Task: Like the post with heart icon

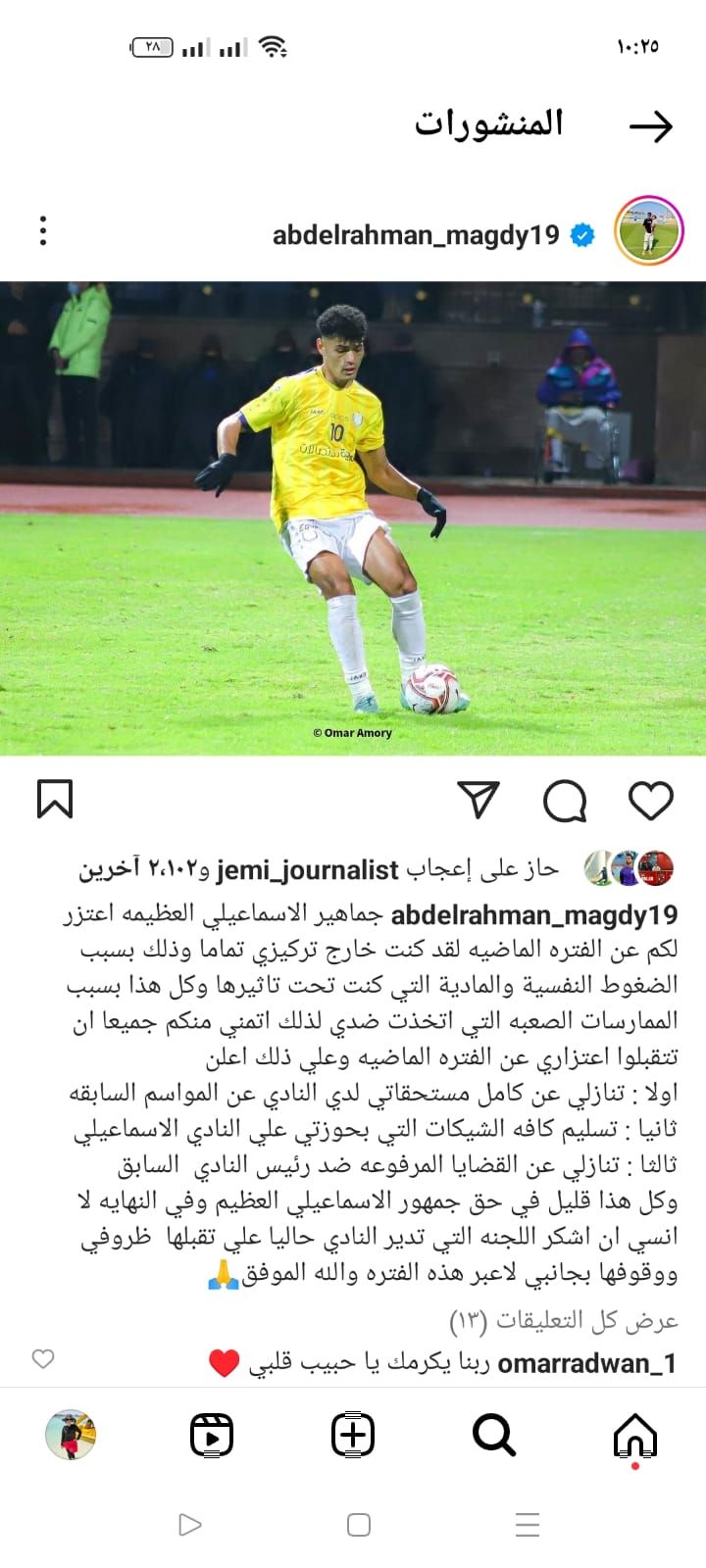Action: tap(650, 801)
